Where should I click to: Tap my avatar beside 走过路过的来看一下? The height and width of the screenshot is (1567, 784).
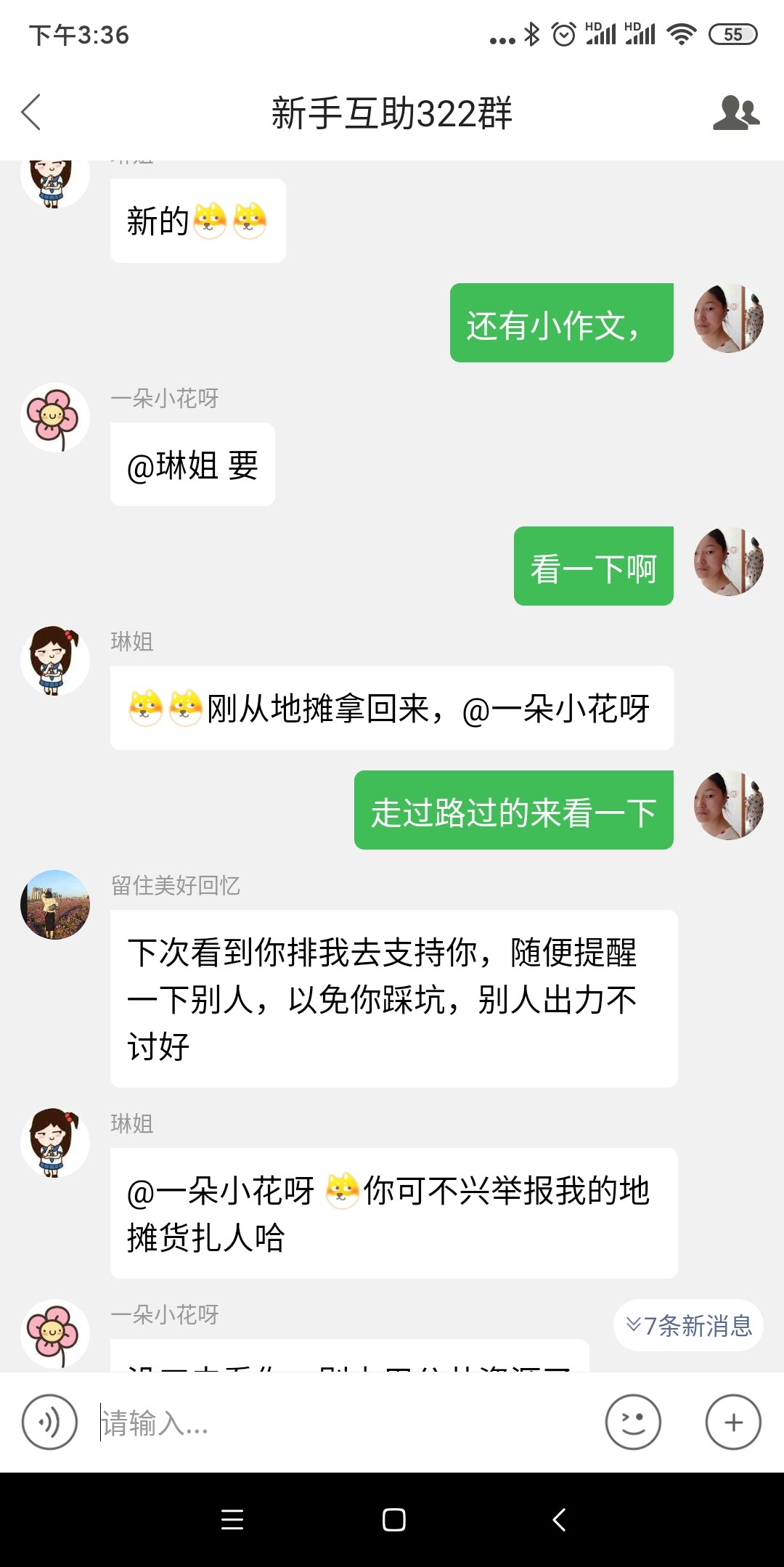pyautogui.click(x=729, y=805)
